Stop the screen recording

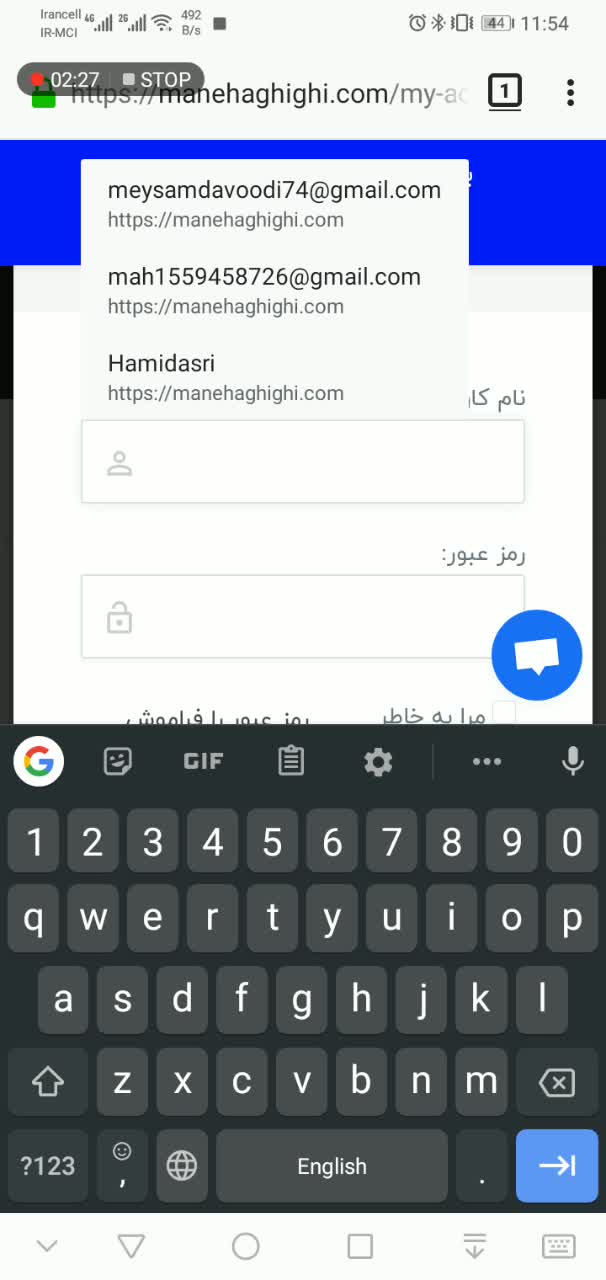(x=156, y=79)
